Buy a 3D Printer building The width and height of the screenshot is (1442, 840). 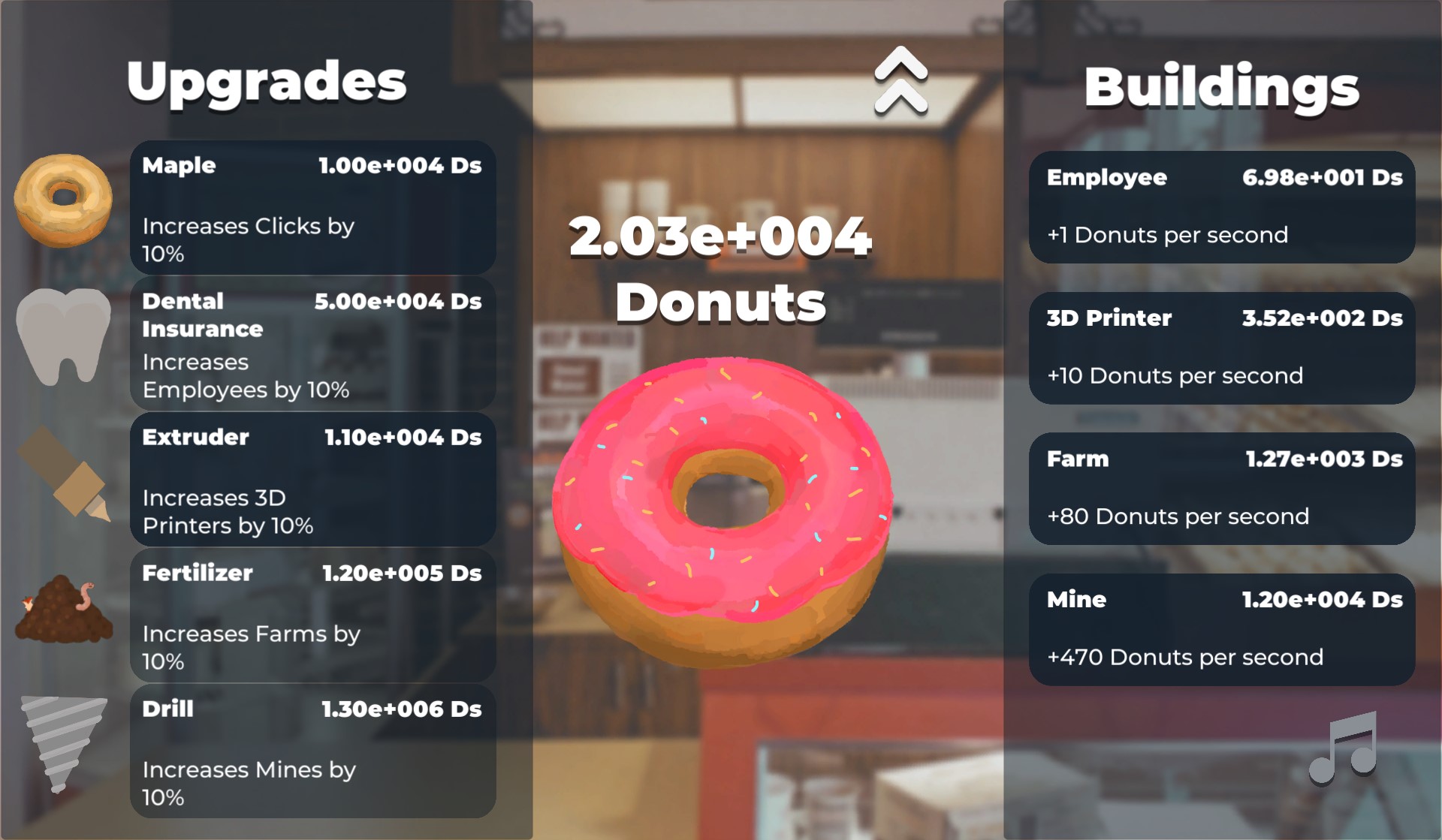click(x=1221, y=348)
